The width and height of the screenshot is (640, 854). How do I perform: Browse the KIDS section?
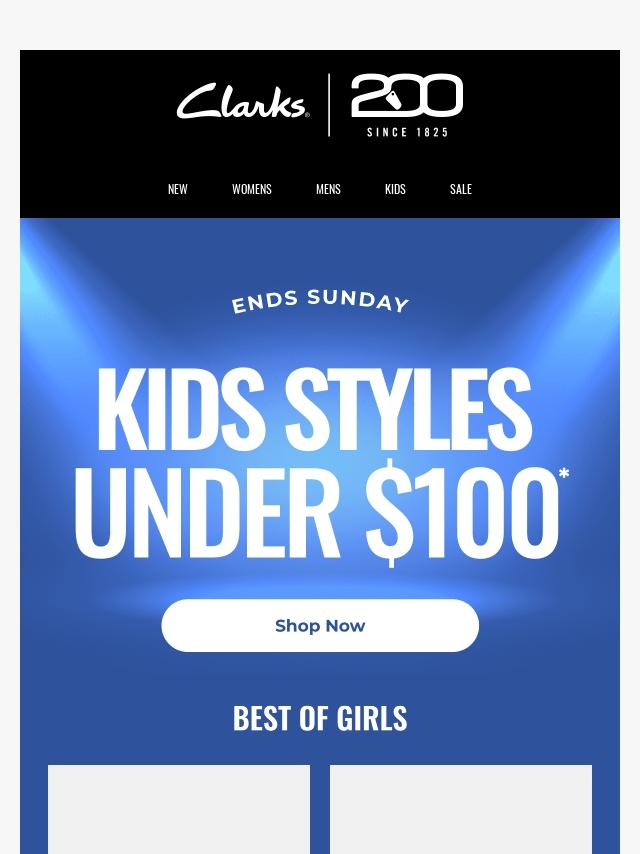pos(395,189)
